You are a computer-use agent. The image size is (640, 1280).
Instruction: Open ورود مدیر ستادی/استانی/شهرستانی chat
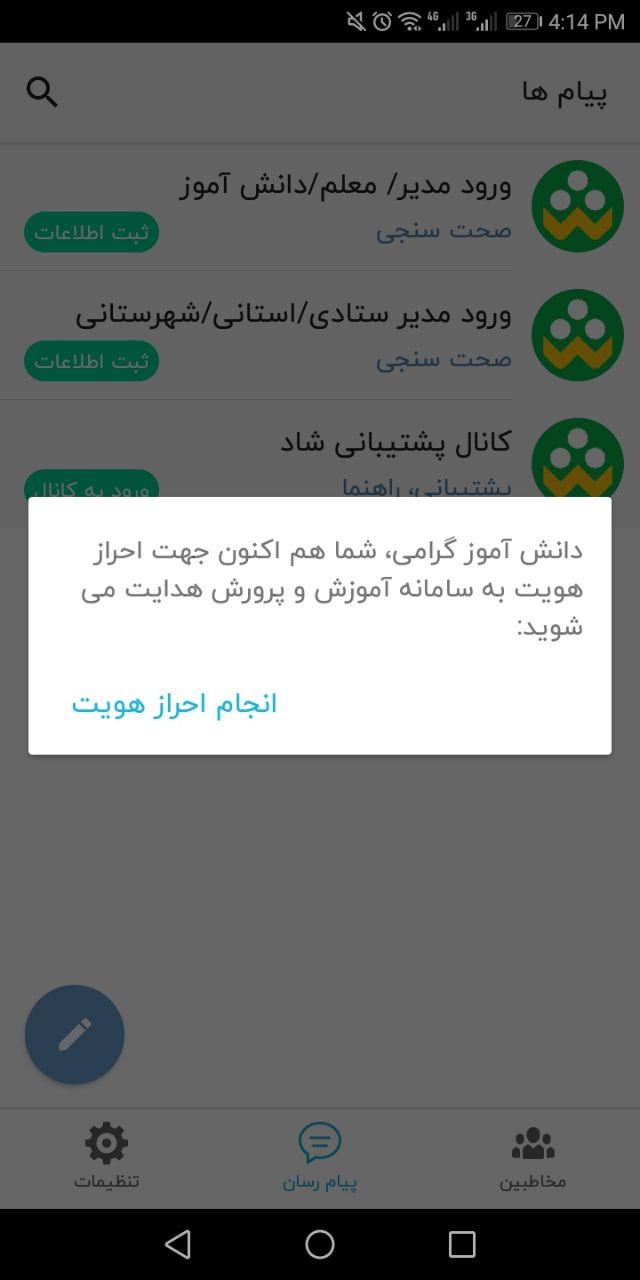[x=294, y=315]
